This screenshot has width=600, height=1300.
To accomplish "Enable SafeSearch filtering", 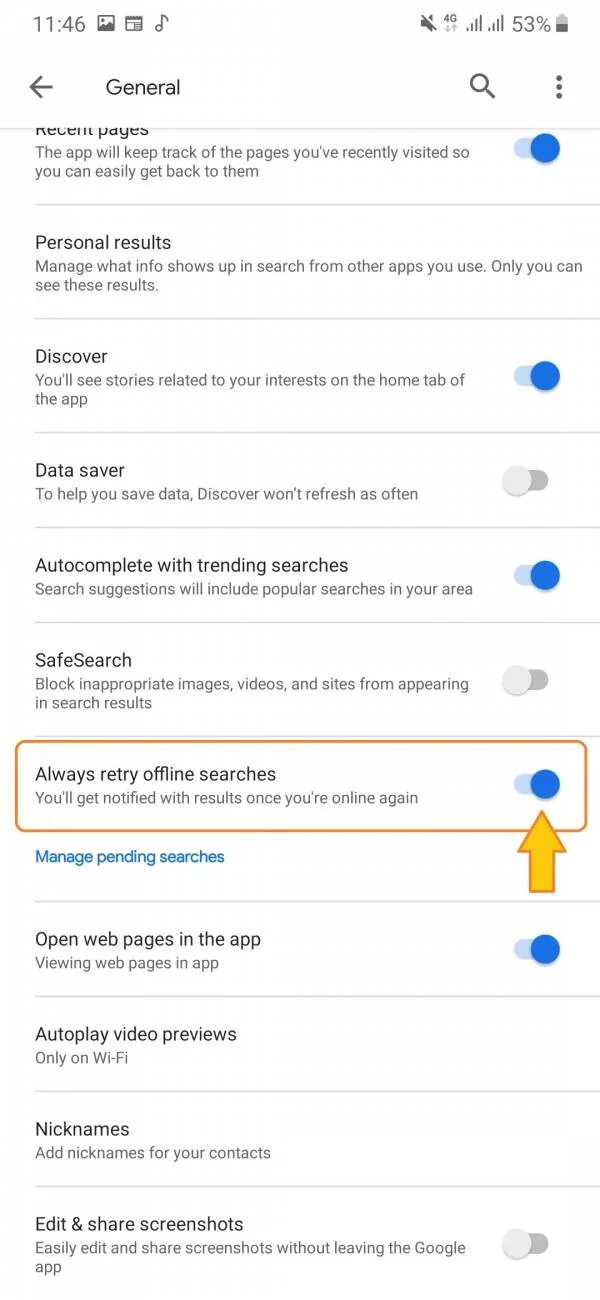I will pyautogui.click(x=526, y=681).
